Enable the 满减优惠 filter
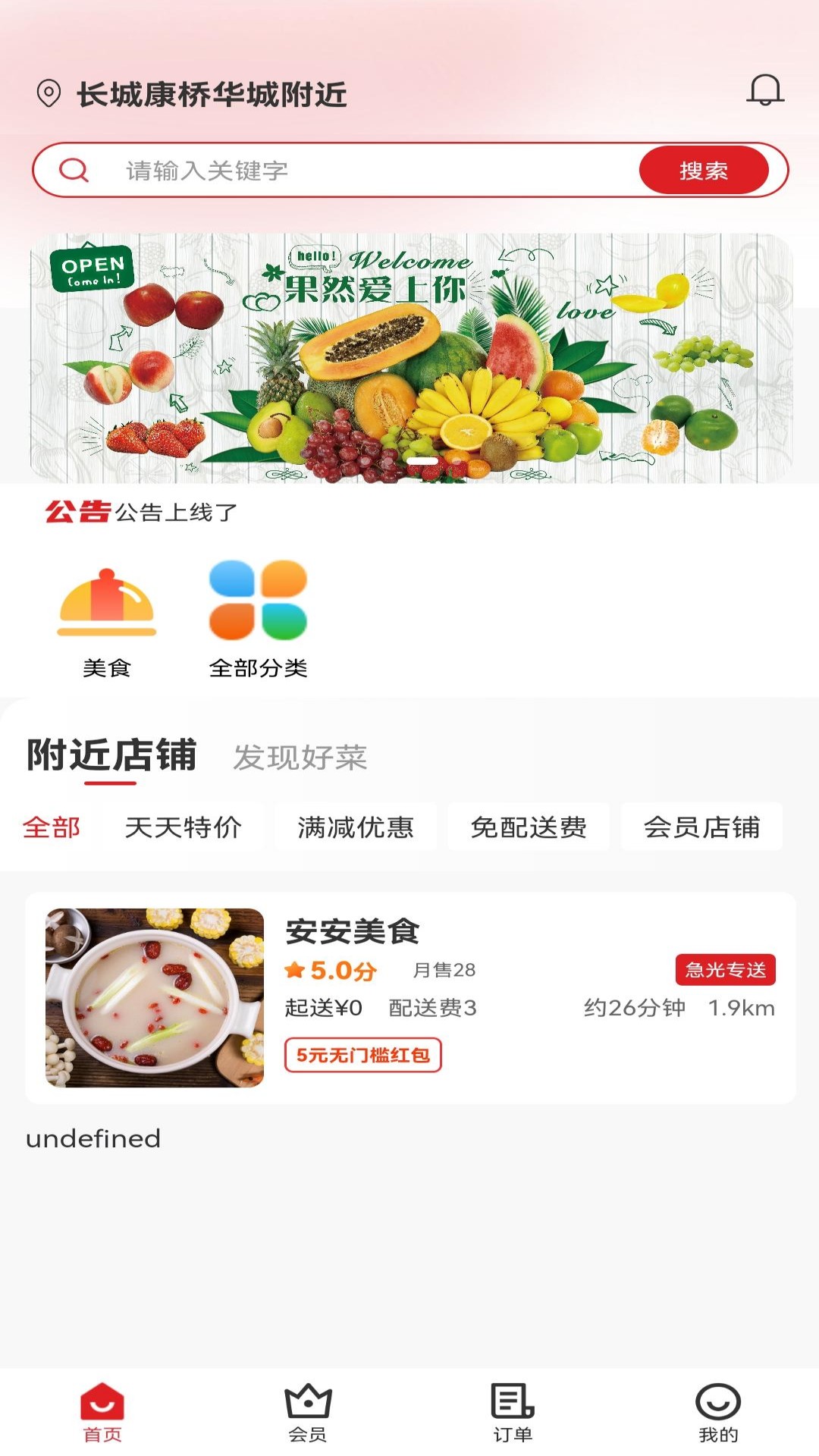 [356, 828]
